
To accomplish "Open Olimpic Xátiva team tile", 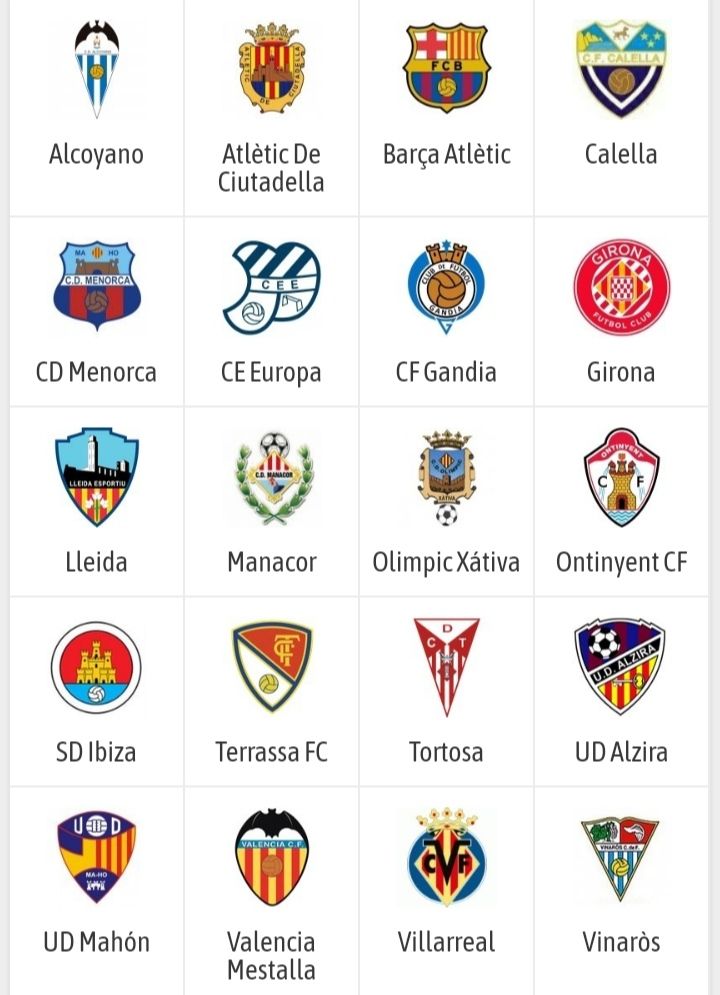I will (x=446, y=500).
